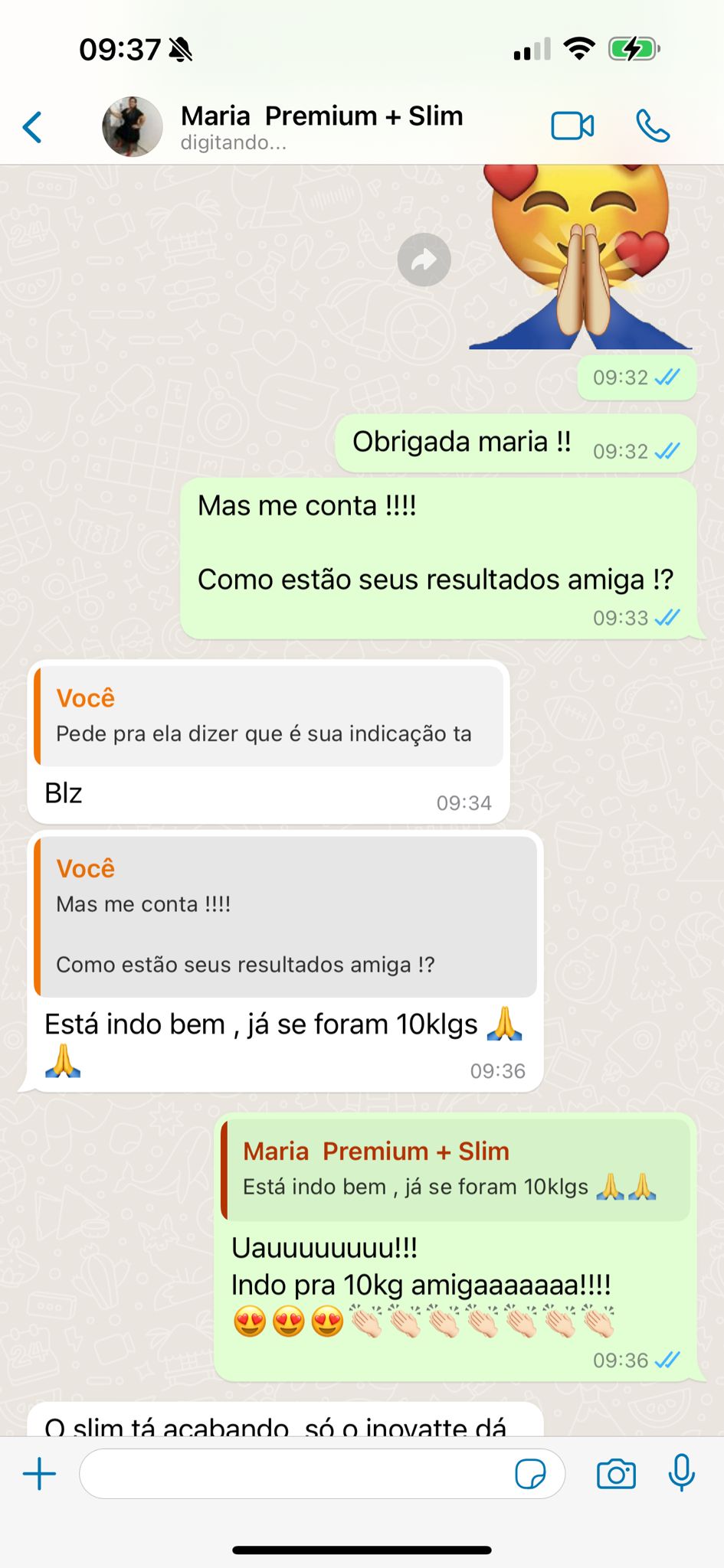Go back to the chat list

tap(32, 127)
